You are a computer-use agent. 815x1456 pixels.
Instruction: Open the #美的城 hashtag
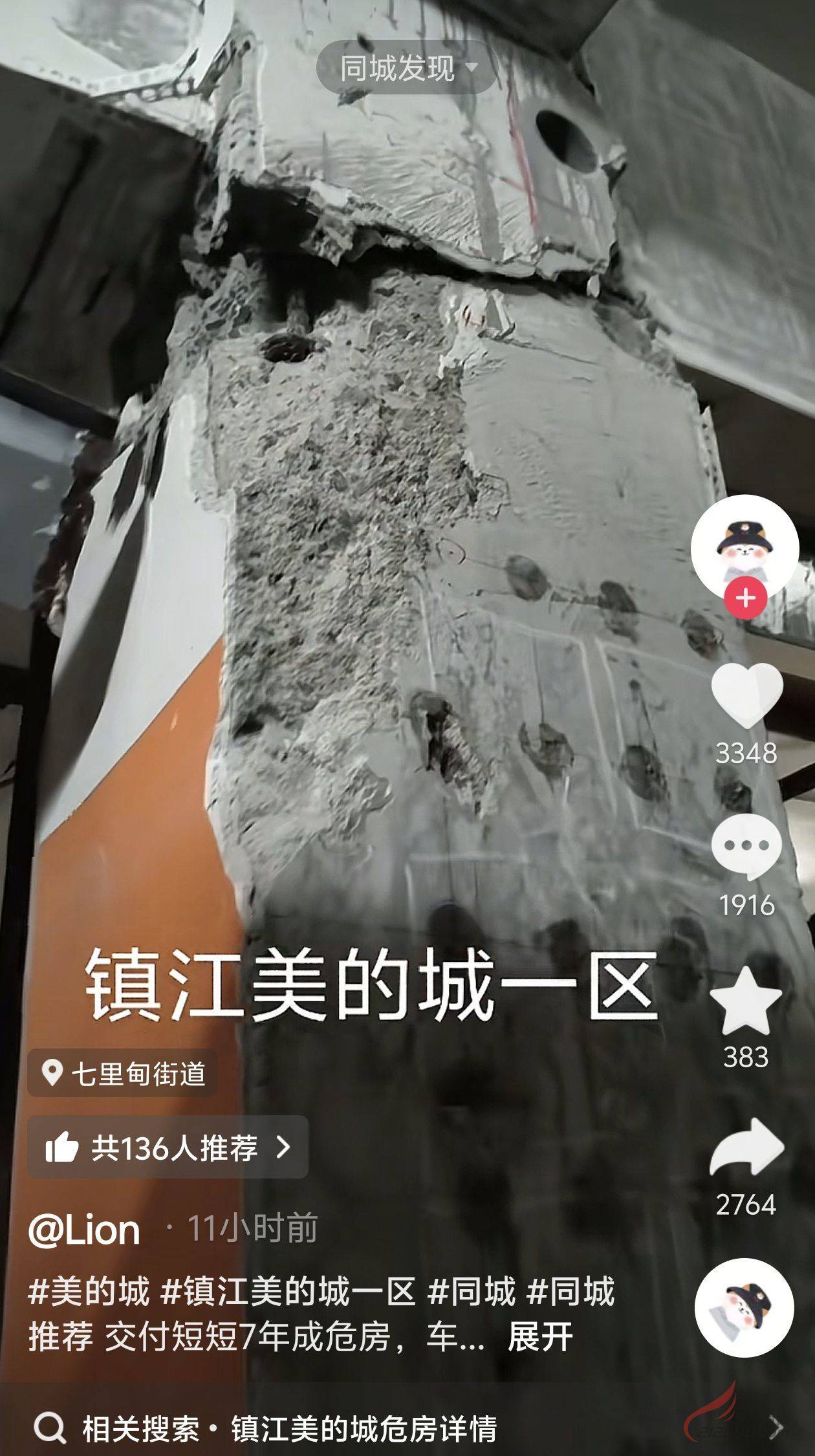(89, 1291)
